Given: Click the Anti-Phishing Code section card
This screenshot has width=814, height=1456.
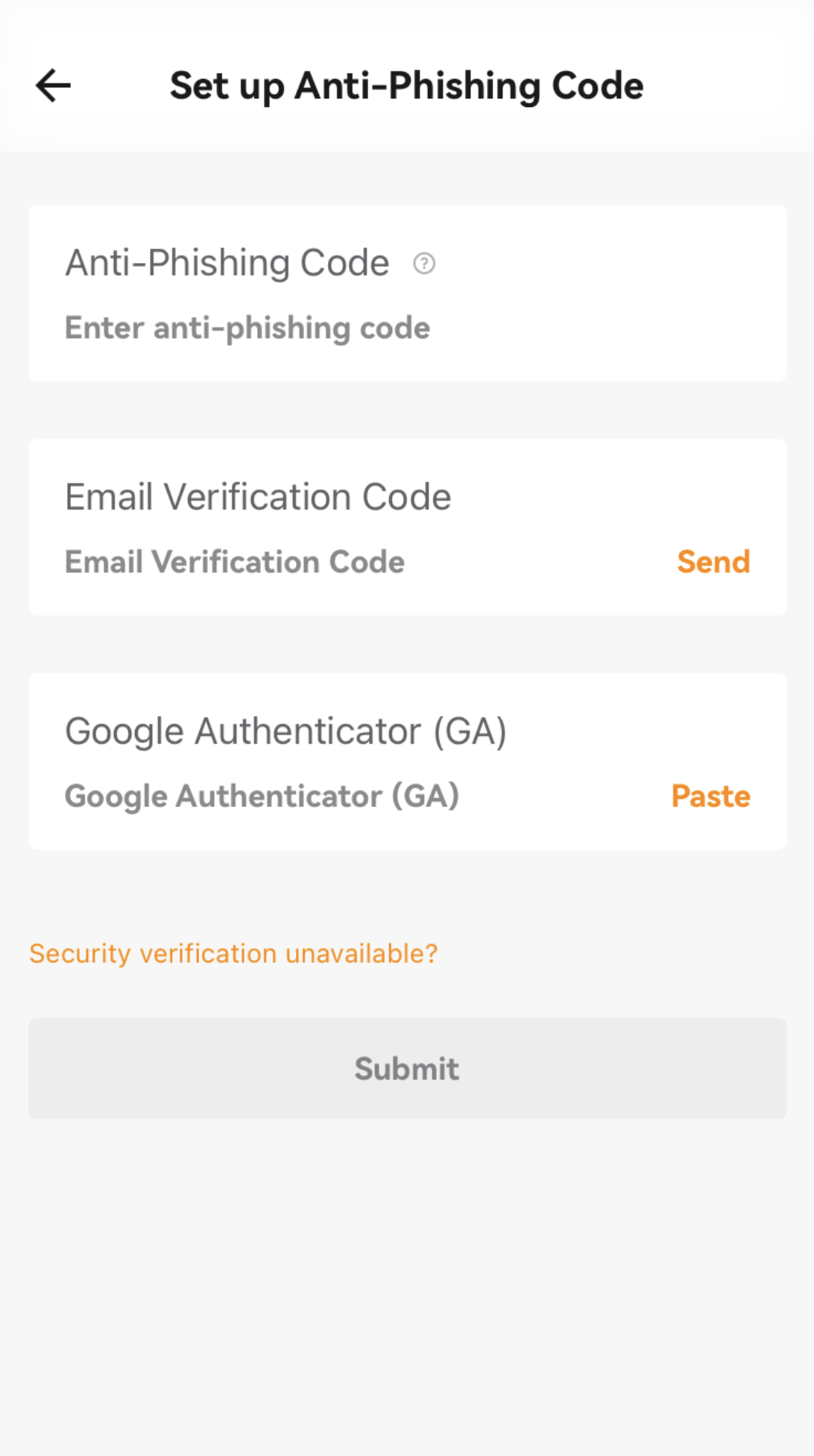Looking at the screenshot, I should point(407,293).
